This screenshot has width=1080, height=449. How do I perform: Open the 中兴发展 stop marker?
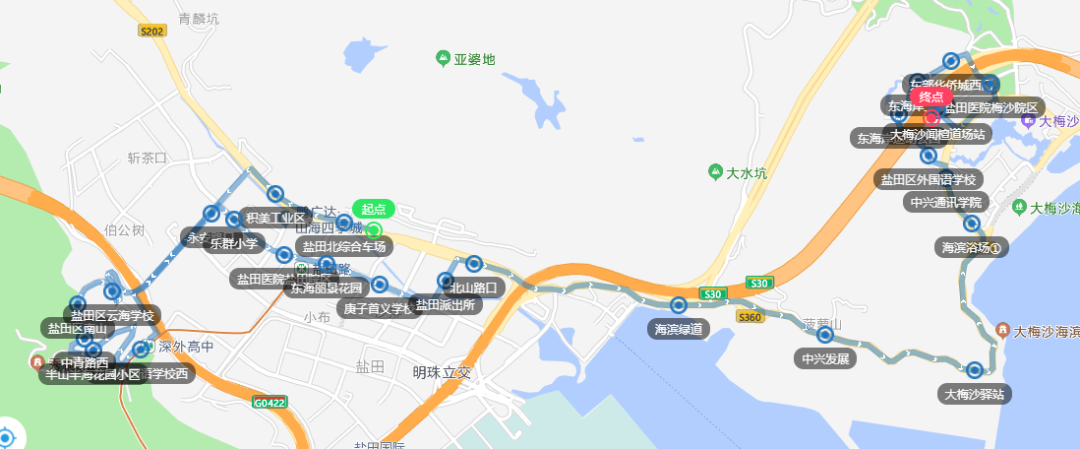pos(826,335)
